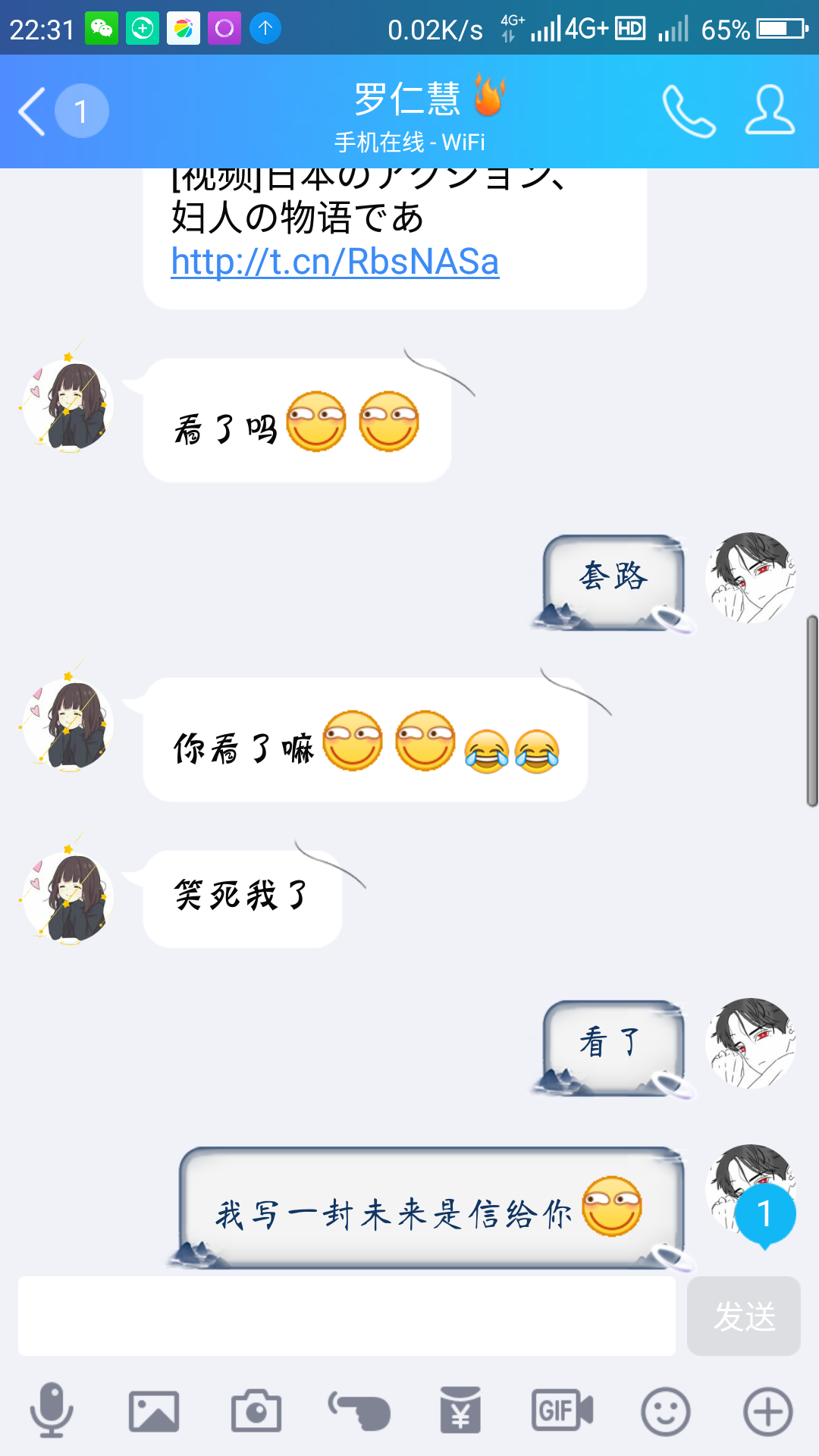
Task: Tap the message input field
Action: (x=347, y=1316)
